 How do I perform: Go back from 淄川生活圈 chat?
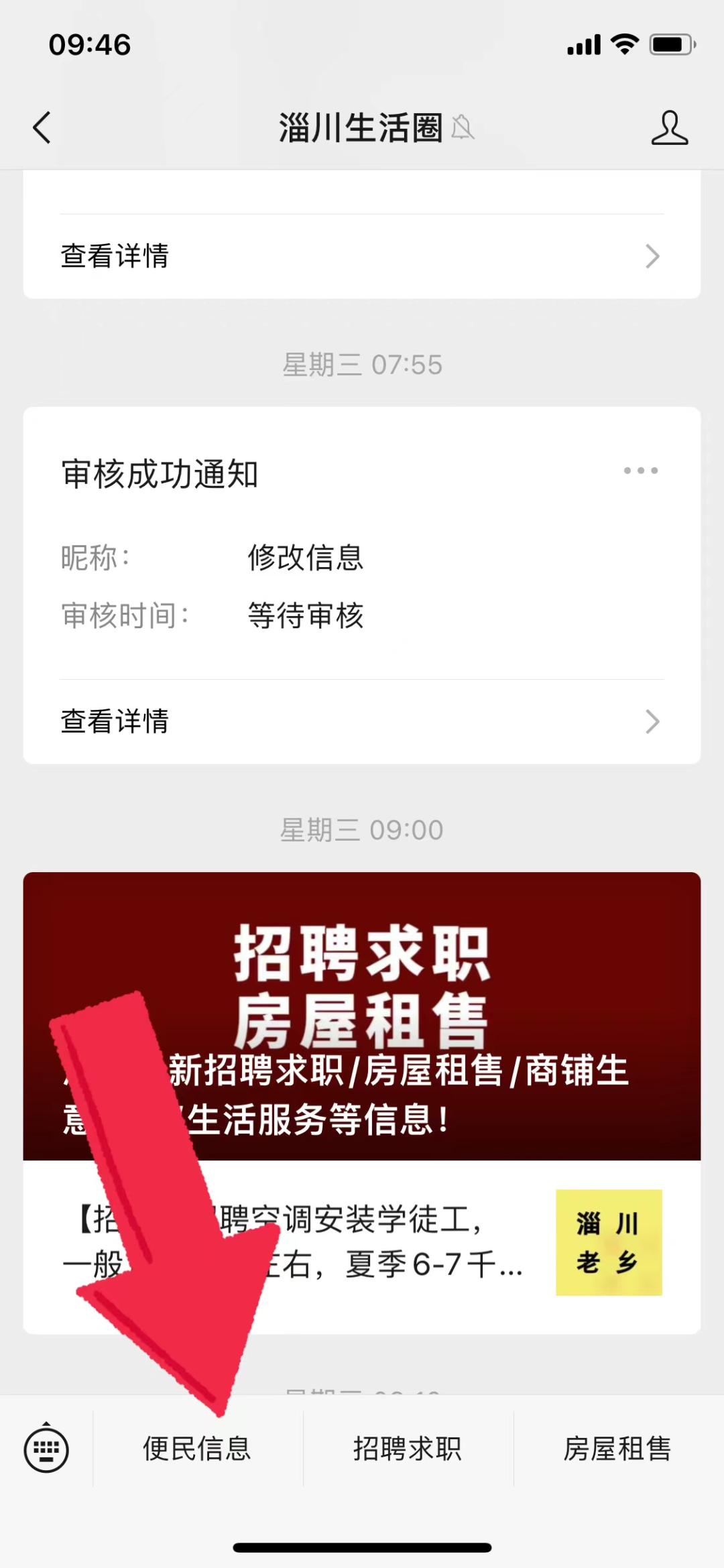tap(42, 127)
